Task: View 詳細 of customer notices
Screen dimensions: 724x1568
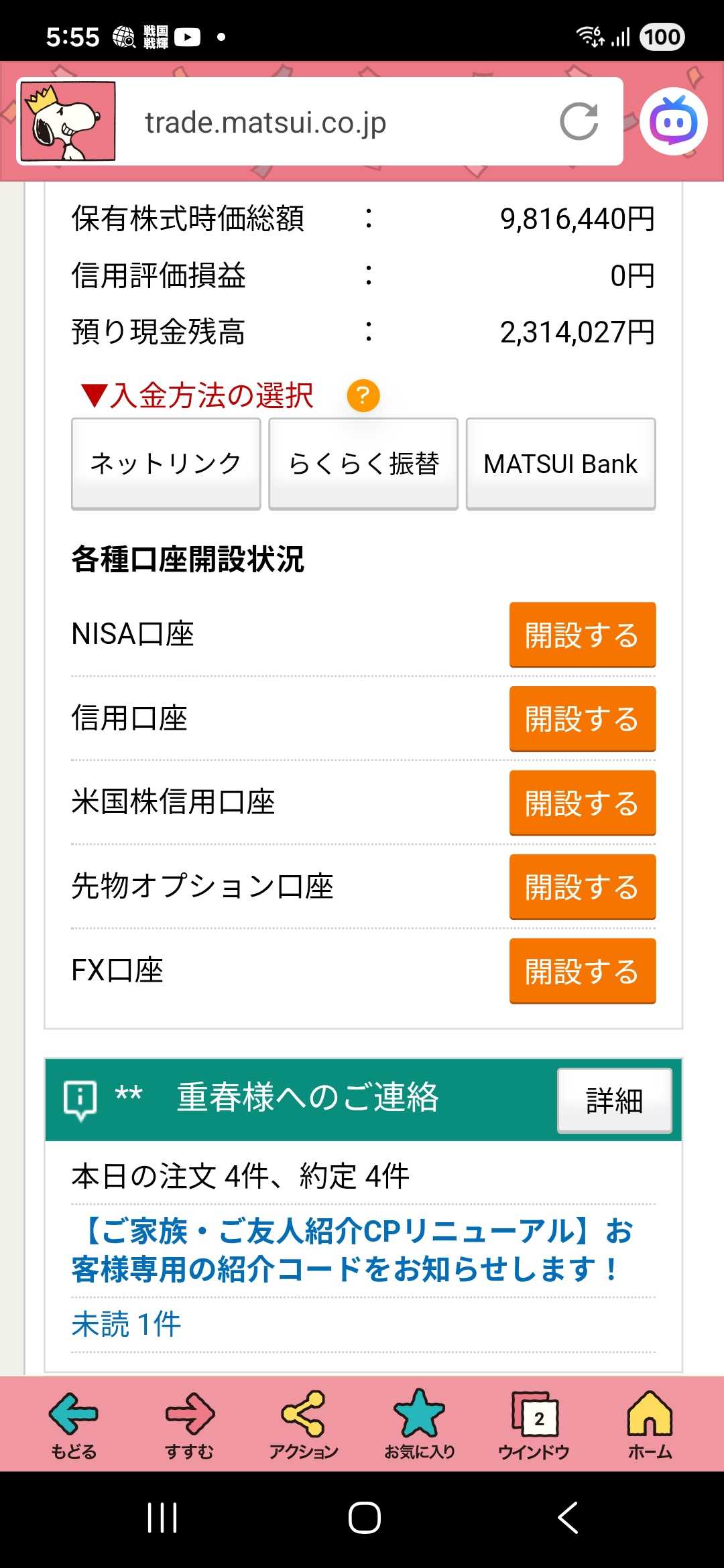Action: coord(614,1100)
